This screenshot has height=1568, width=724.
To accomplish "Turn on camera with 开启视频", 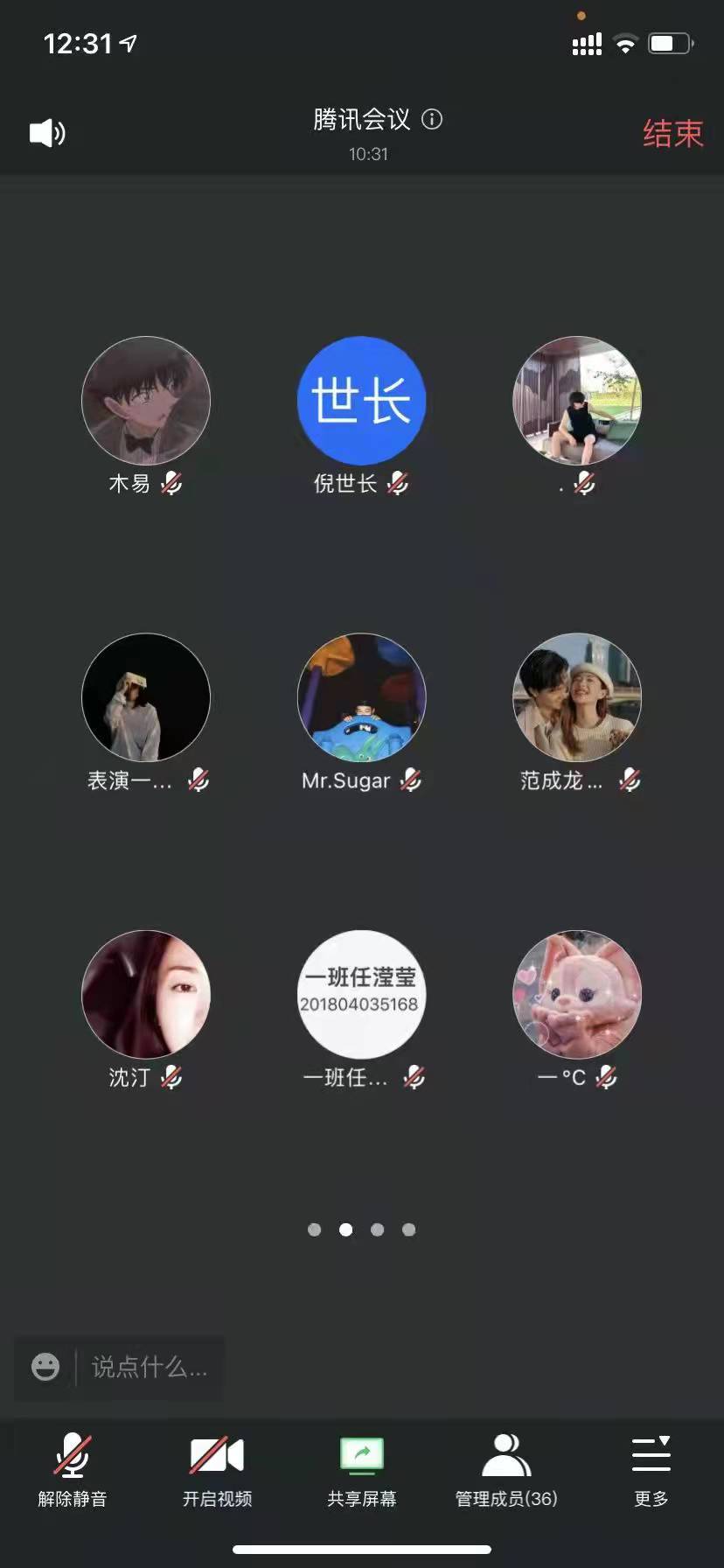I will click(217, 1472).
